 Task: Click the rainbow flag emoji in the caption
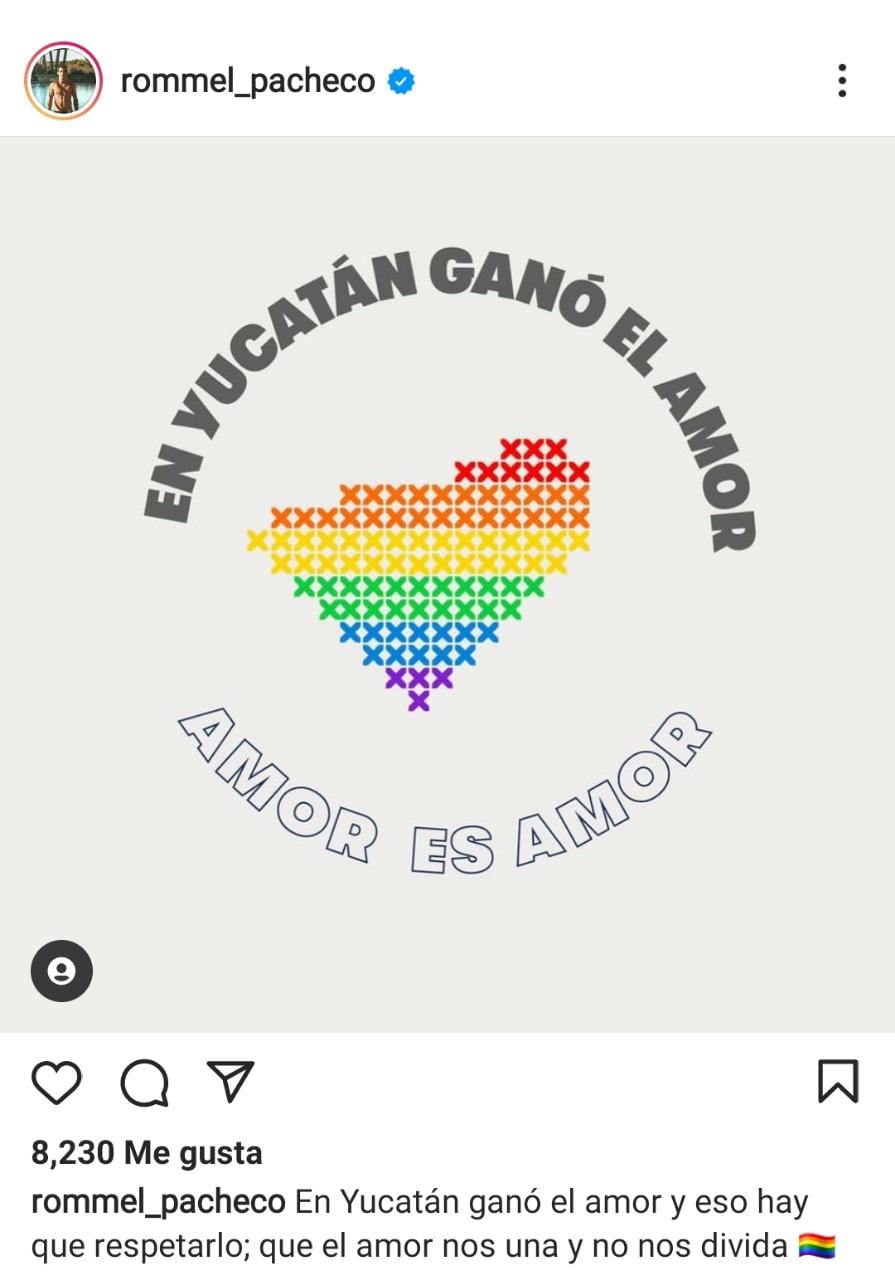(819, 1246)
